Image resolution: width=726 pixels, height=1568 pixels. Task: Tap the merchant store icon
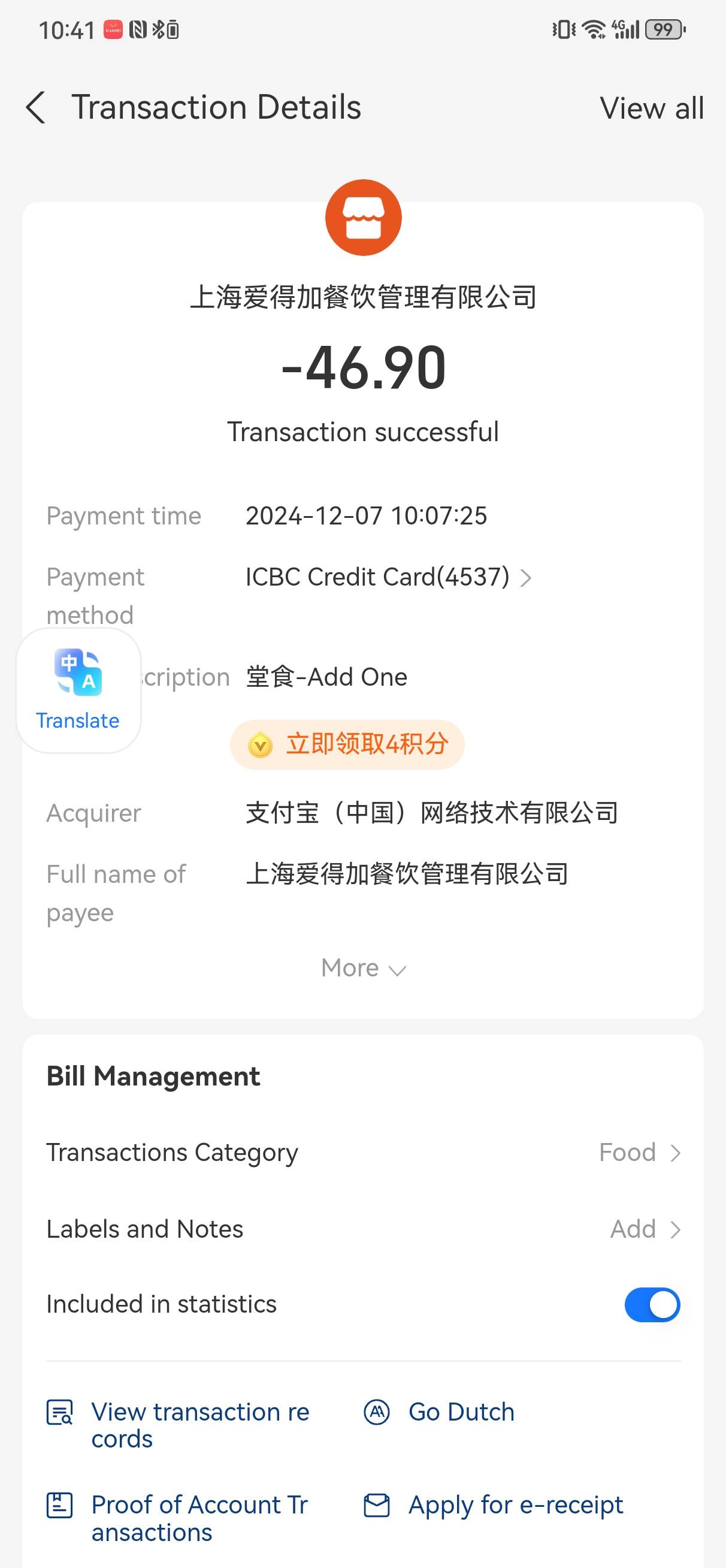pos(364,218)
